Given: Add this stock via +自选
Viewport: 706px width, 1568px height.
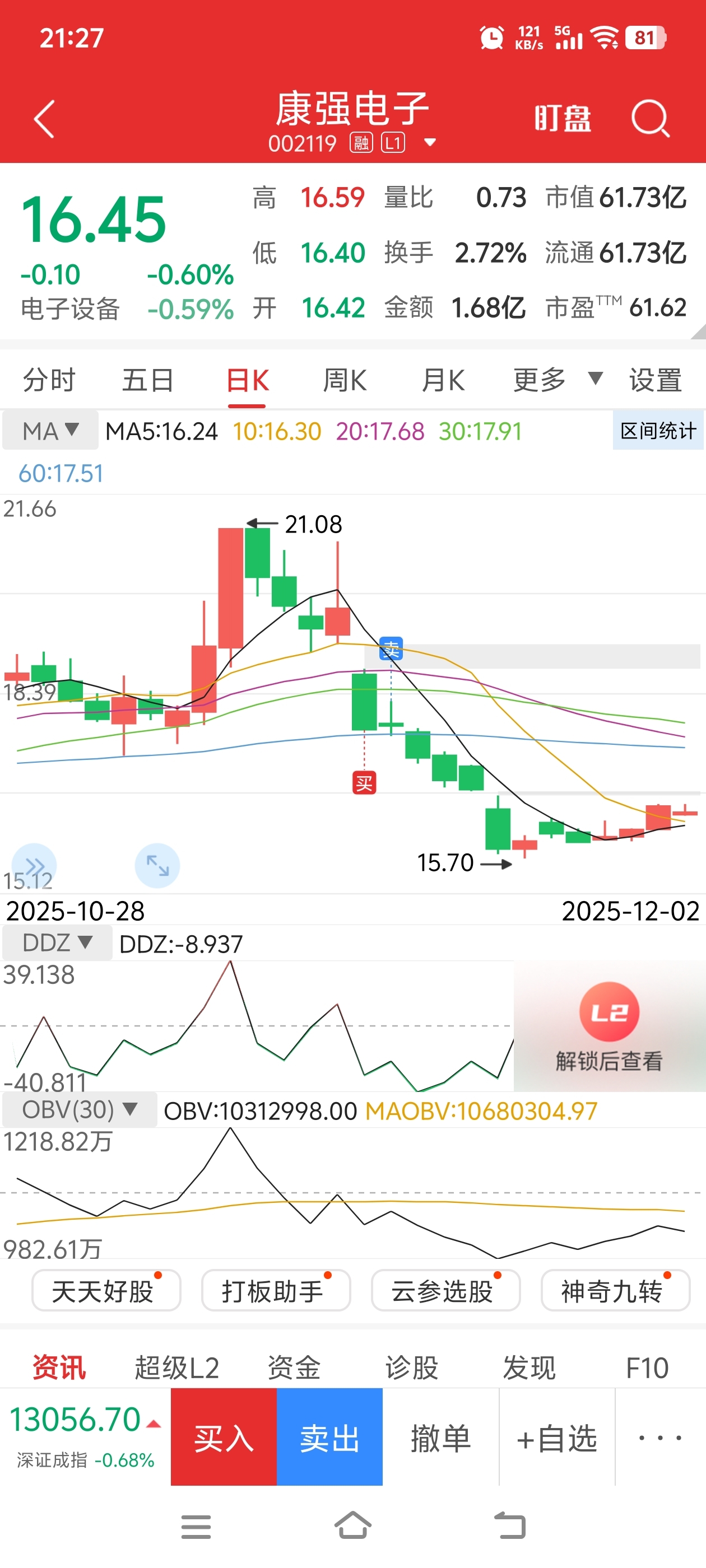Looking at the screenshot, I should click(557, 1438).
